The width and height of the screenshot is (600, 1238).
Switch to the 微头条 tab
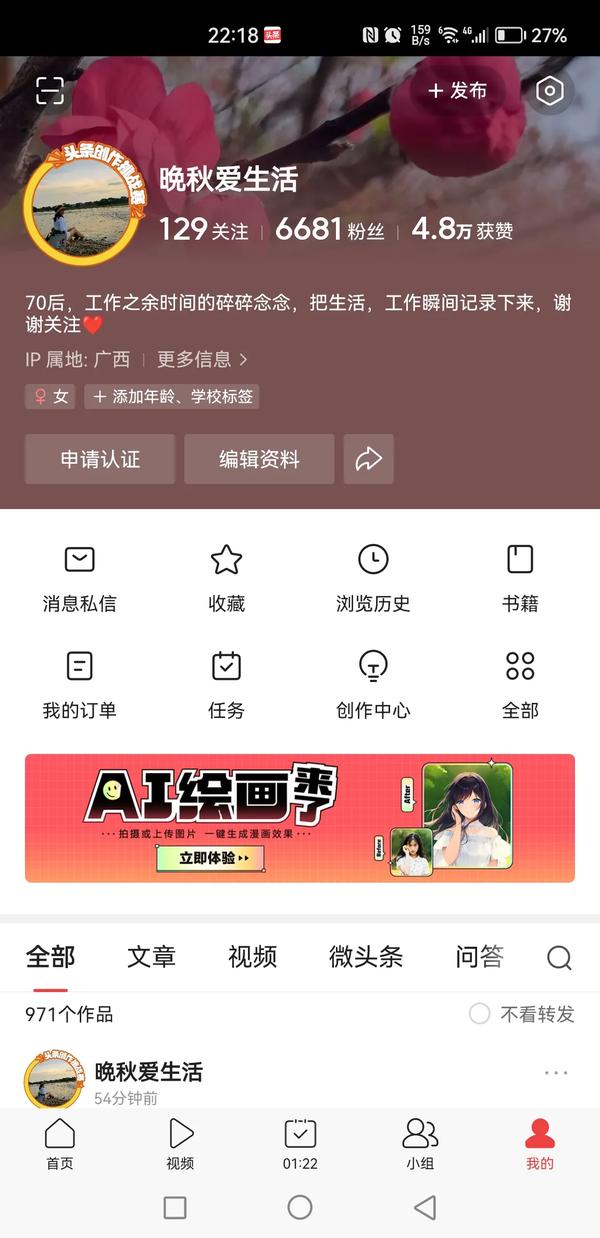pos(366,957)
